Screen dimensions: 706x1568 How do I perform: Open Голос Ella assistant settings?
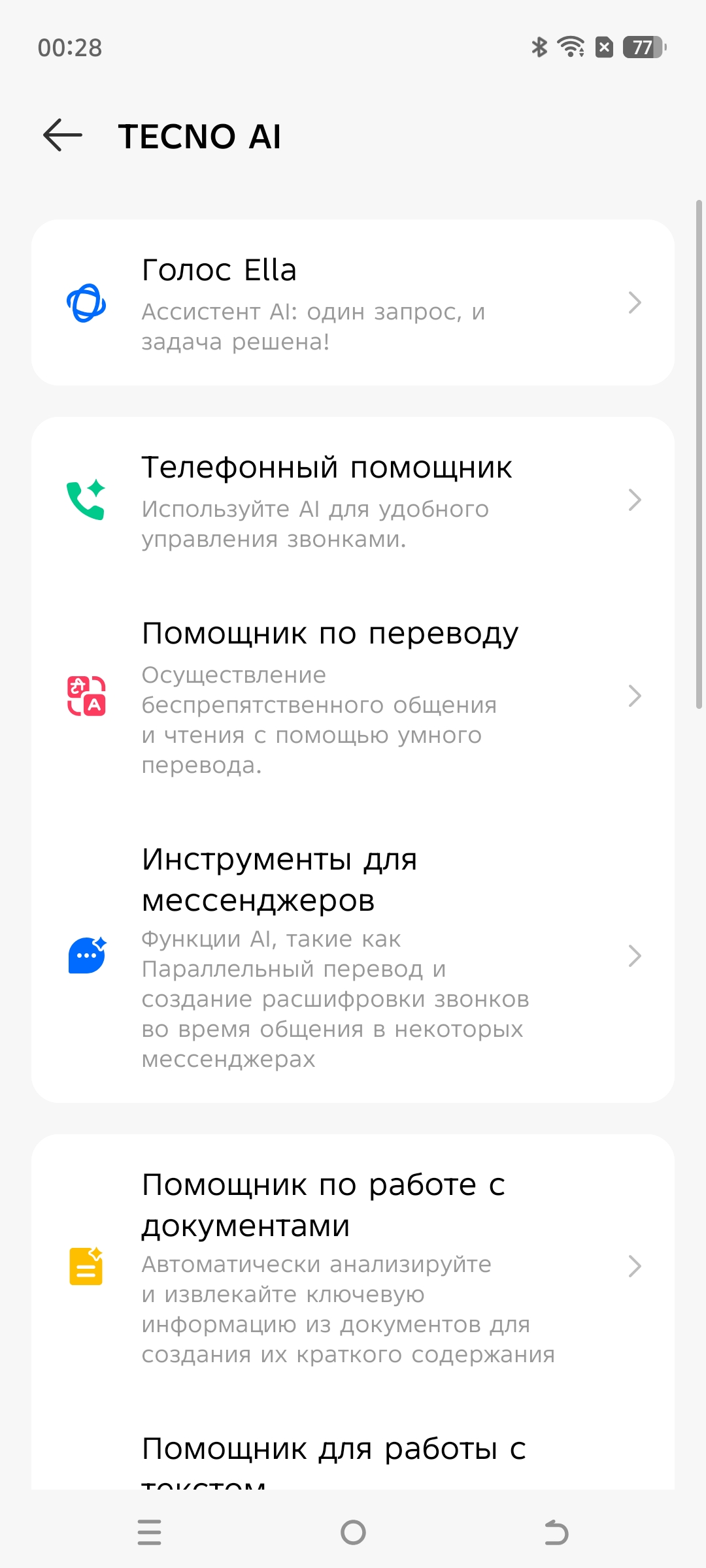[x=353, y=303]
